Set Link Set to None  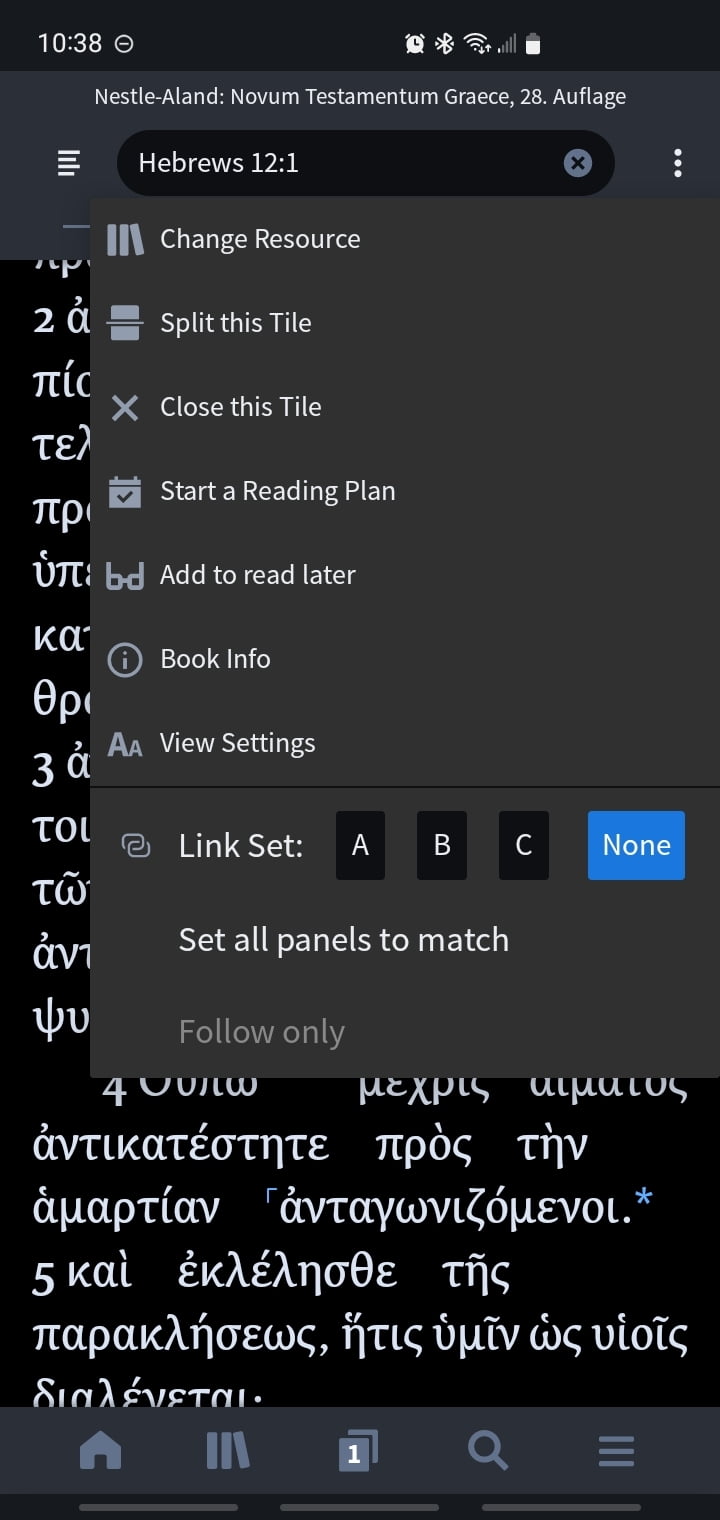click(x=636, y=845)
